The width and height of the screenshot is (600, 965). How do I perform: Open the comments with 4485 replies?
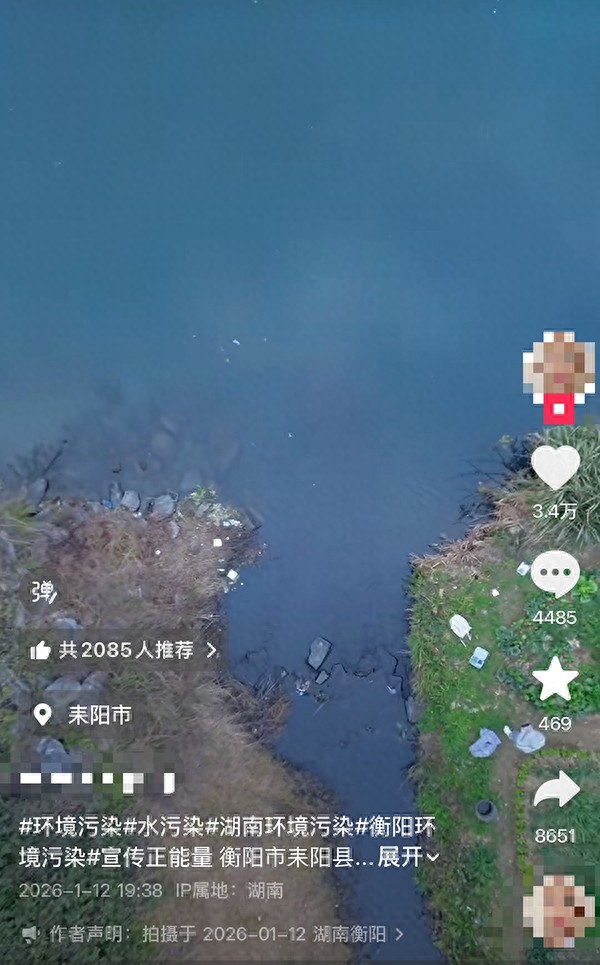[x=555, y=574]
